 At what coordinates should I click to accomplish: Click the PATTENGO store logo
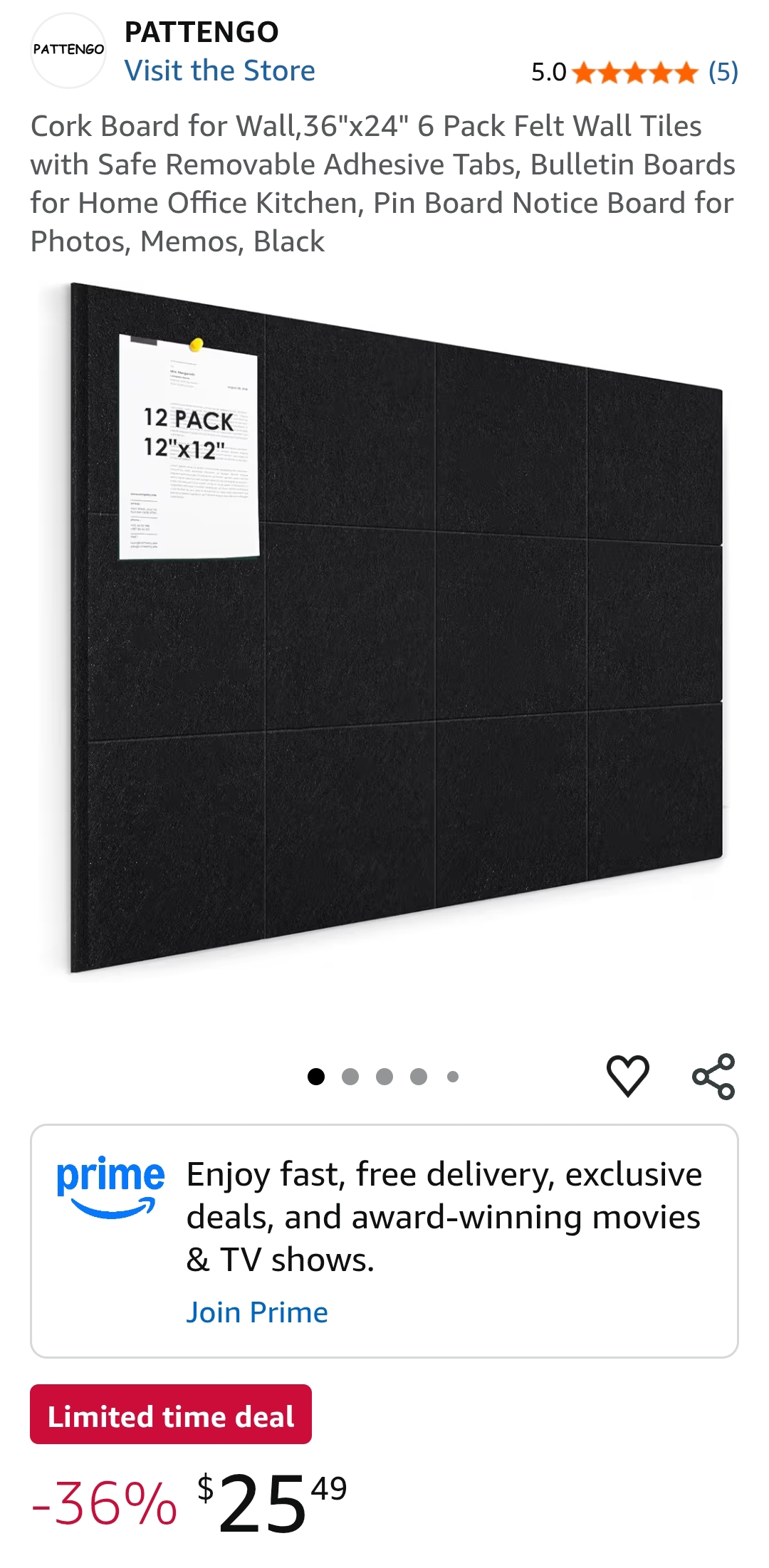(x=69, y=48)
